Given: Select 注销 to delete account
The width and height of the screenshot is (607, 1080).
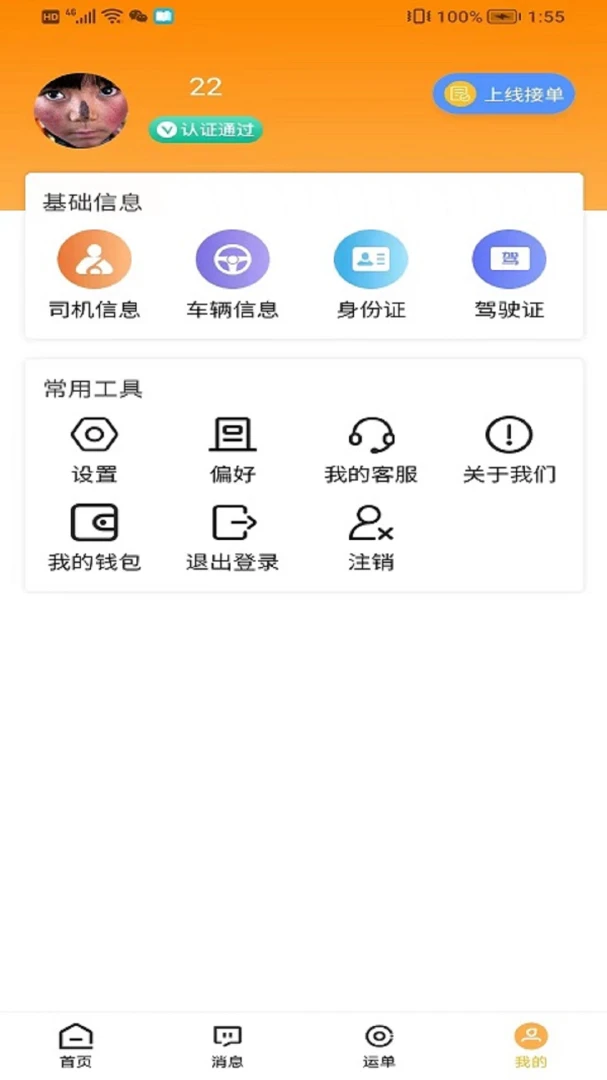Looking at the screenshot, I should (x=371, y=539).
